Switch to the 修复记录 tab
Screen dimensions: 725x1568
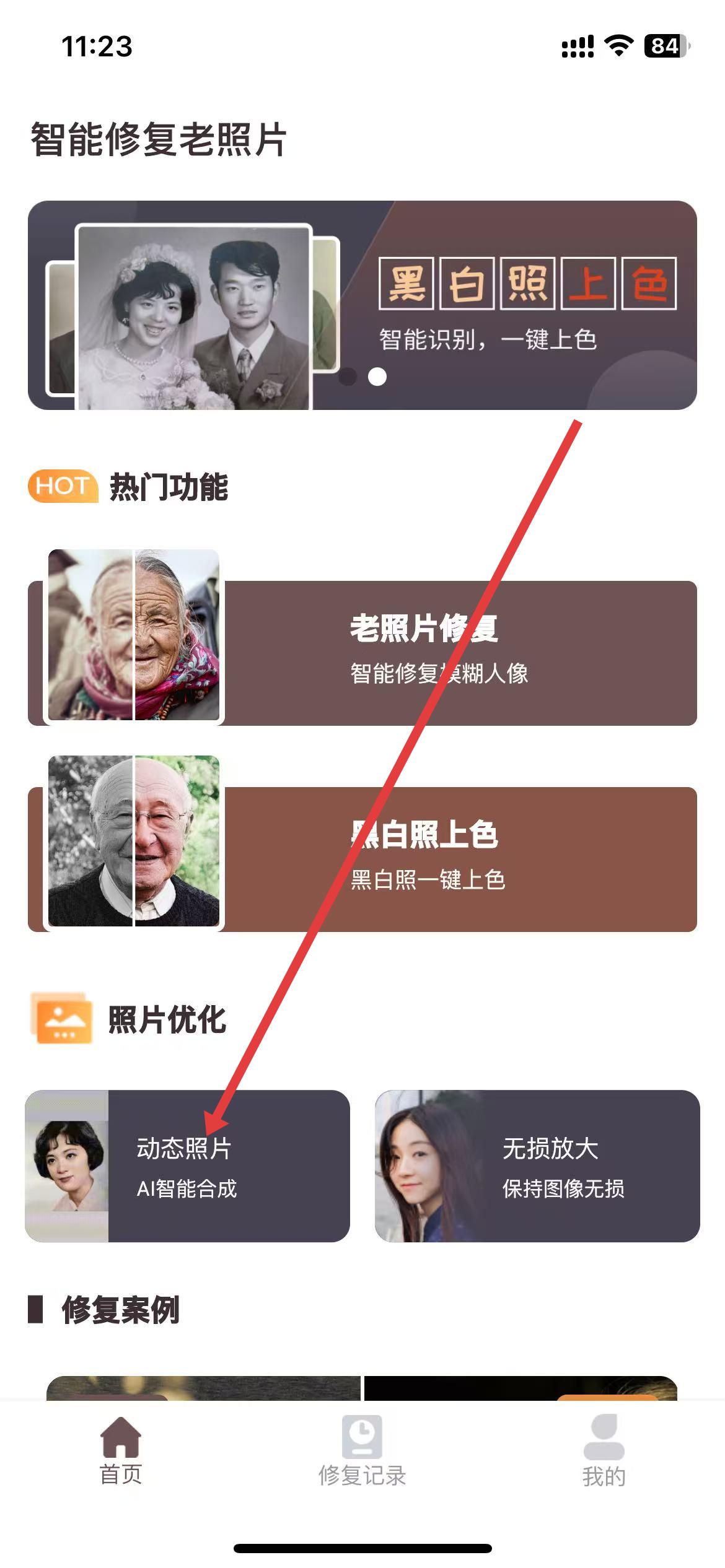(x=362, y=1450)
